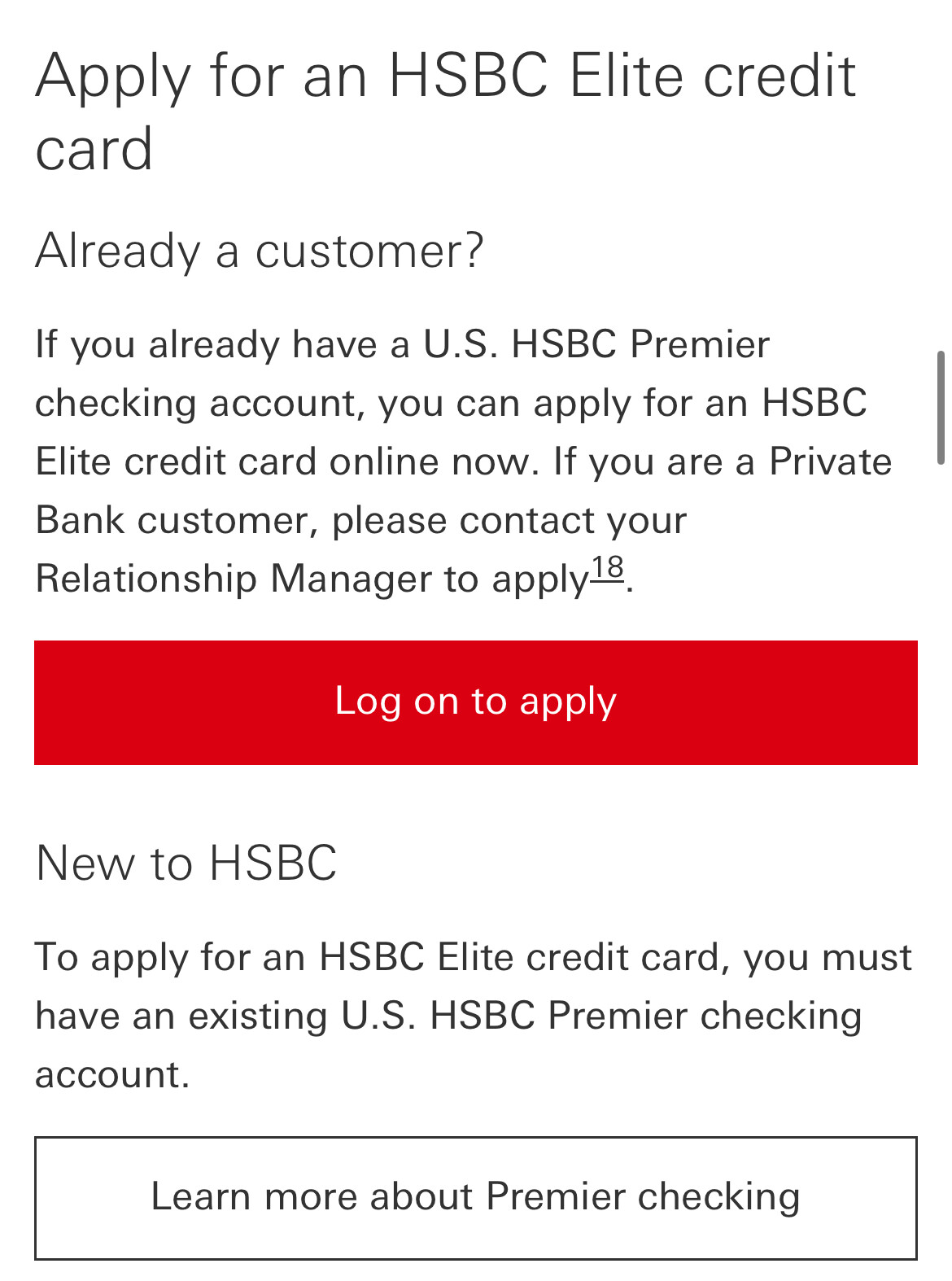Image resolution: width=952 pixels, height=1281 pixels.
Task: Open Learn more about Premier checking
Action: [475, 1197]
